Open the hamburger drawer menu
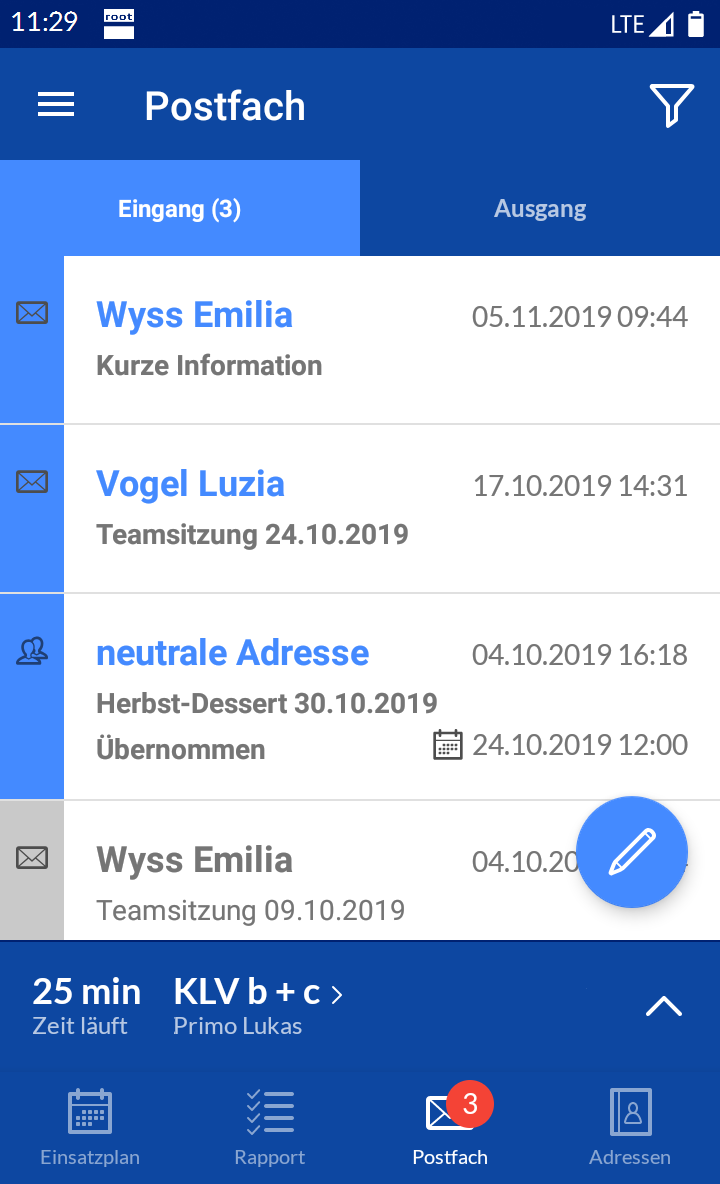This screenshot has height=1184, width=720. click(56, 104)
